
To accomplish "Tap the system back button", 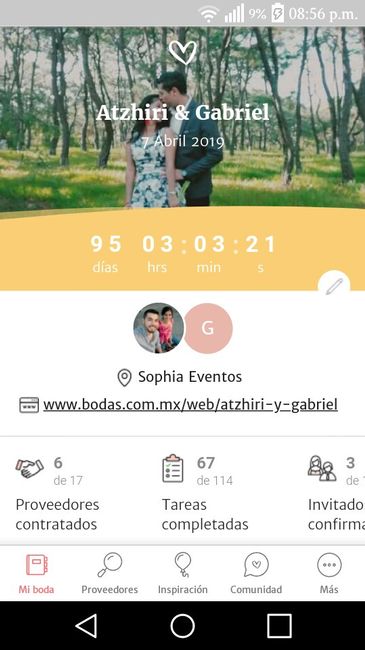I will [86, 626].
